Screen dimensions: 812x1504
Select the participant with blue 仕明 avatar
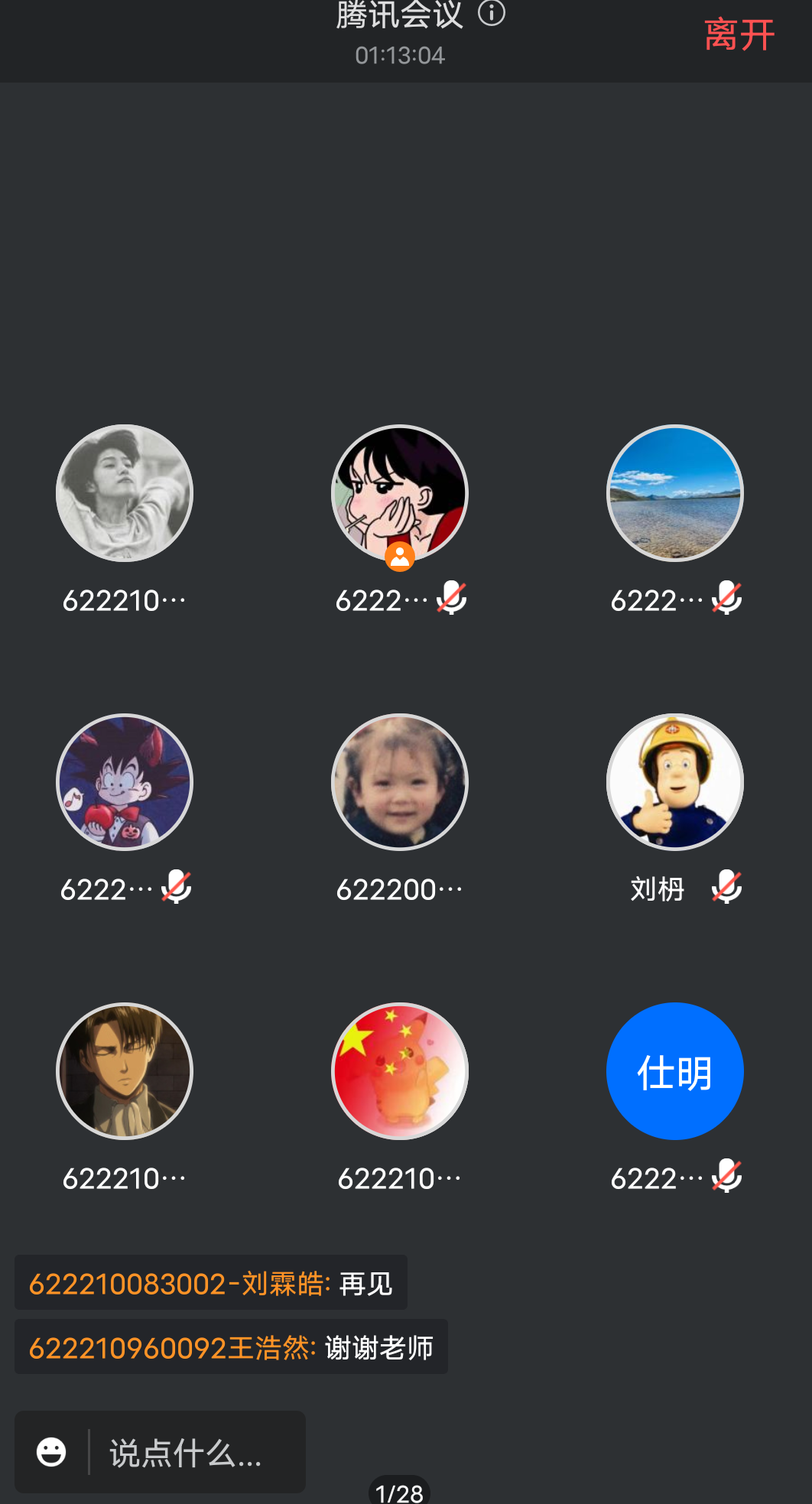coord(674,1071)
